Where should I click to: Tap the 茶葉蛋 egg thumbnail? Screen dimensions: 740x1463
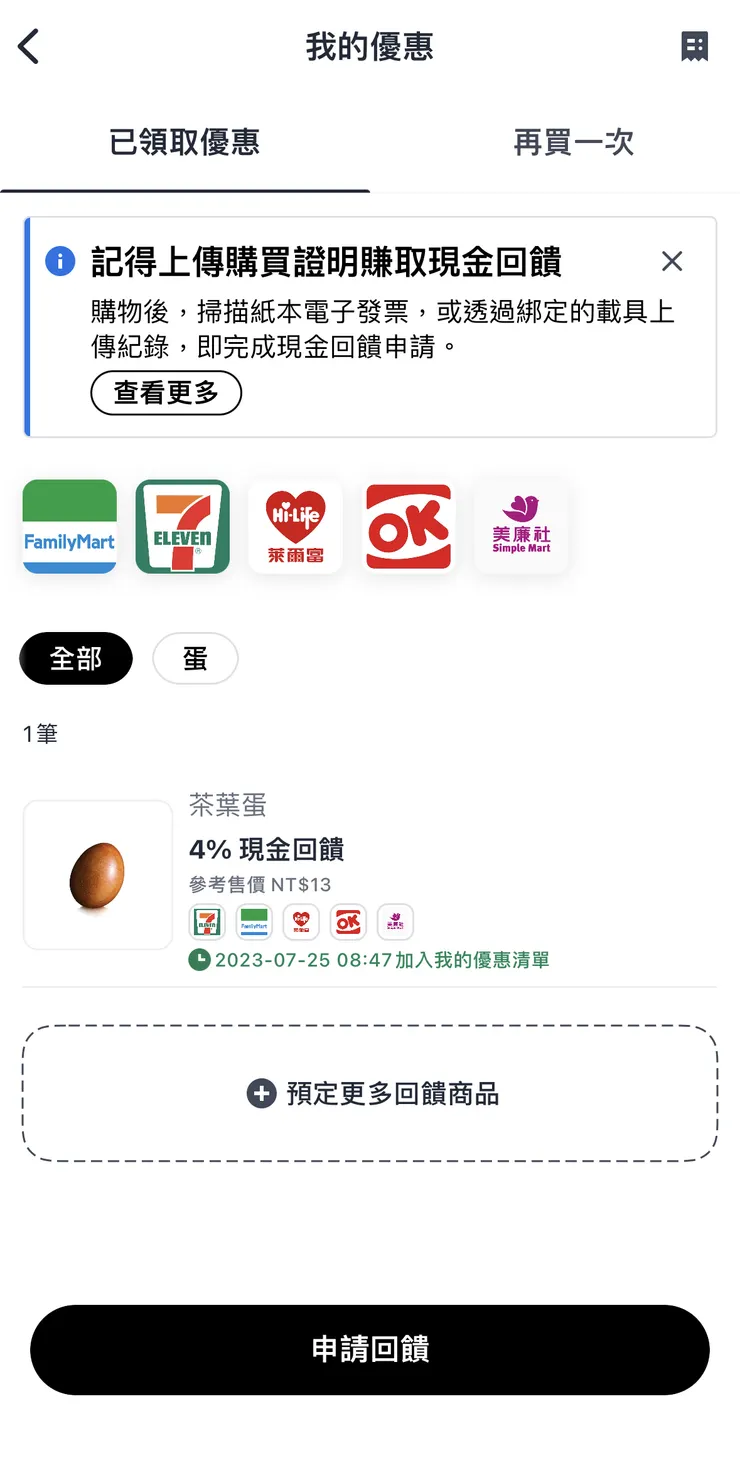97,874
